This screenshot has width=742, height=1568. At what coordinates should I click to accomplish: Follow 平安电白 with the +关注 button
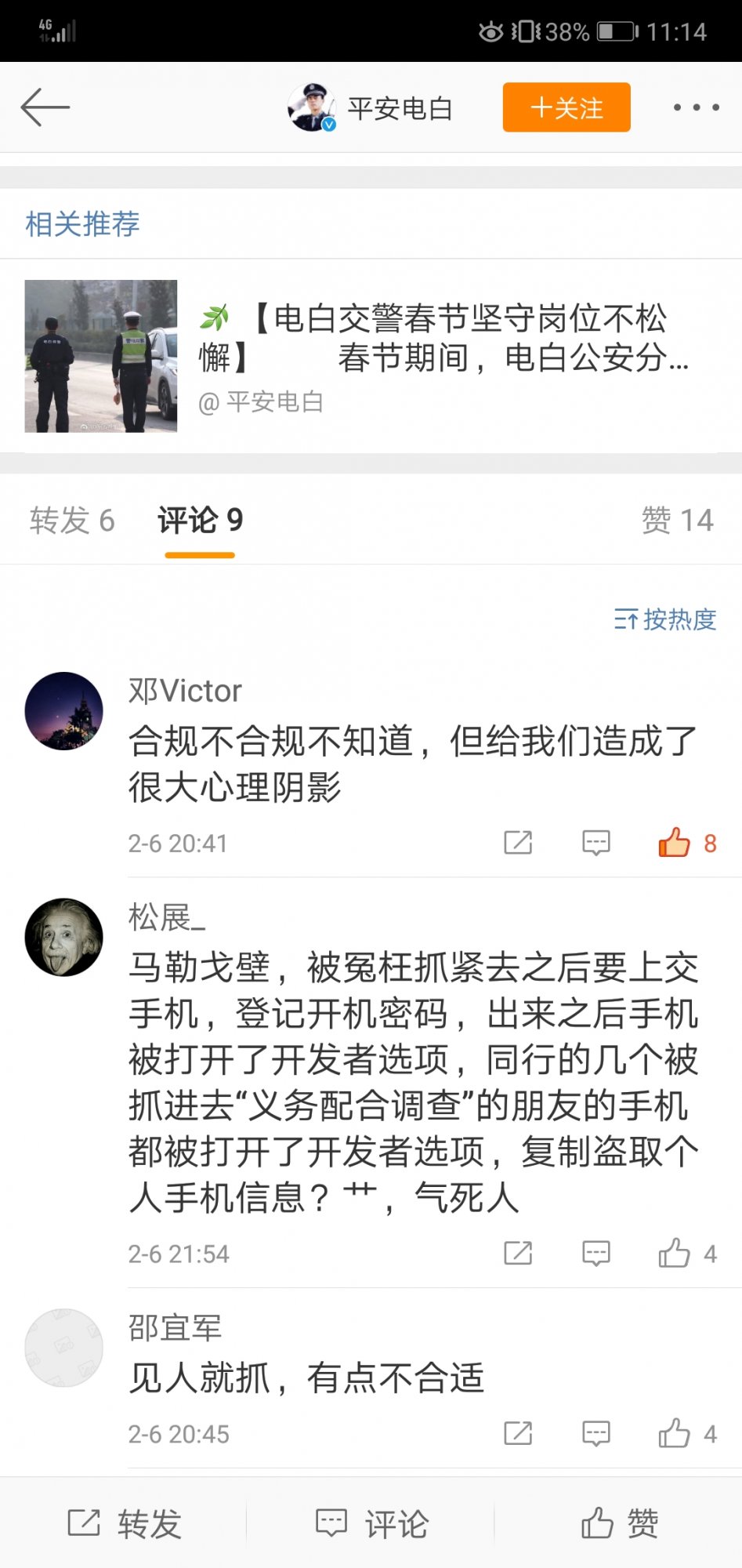pyautogui.click(x=566, y=107)
